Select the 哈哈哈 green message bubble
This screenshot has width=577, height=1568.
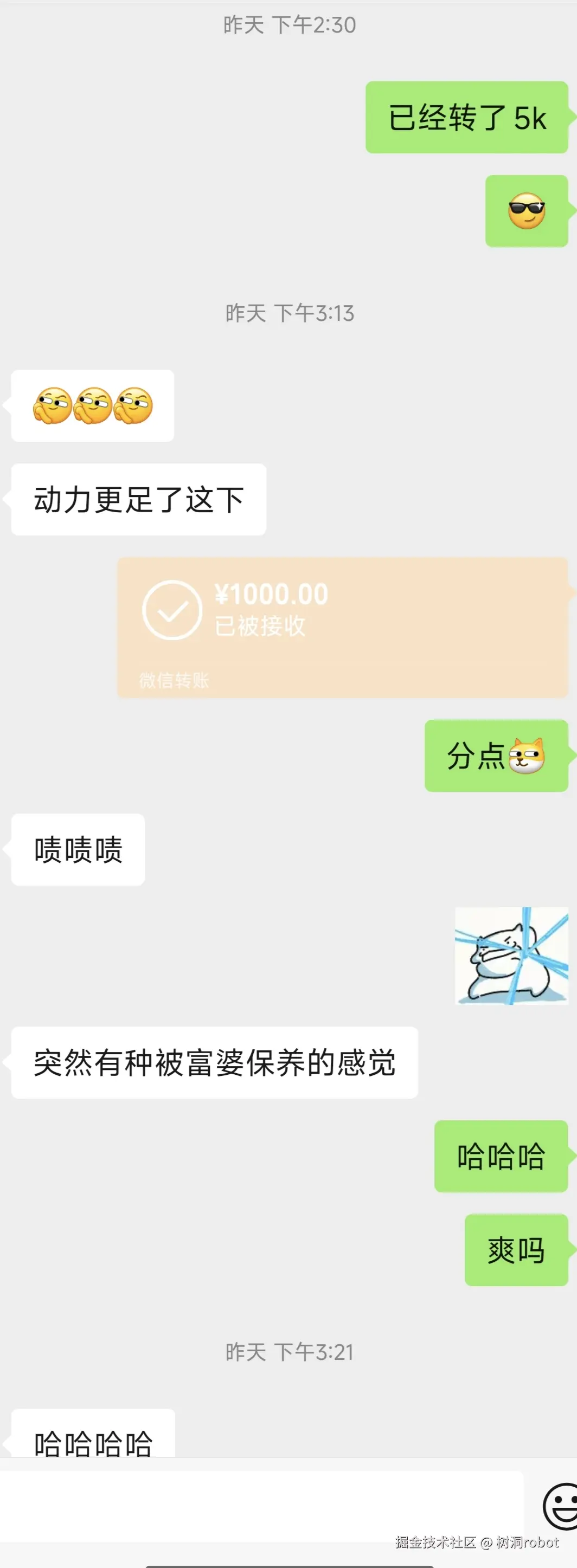(x=501, y=1156)
